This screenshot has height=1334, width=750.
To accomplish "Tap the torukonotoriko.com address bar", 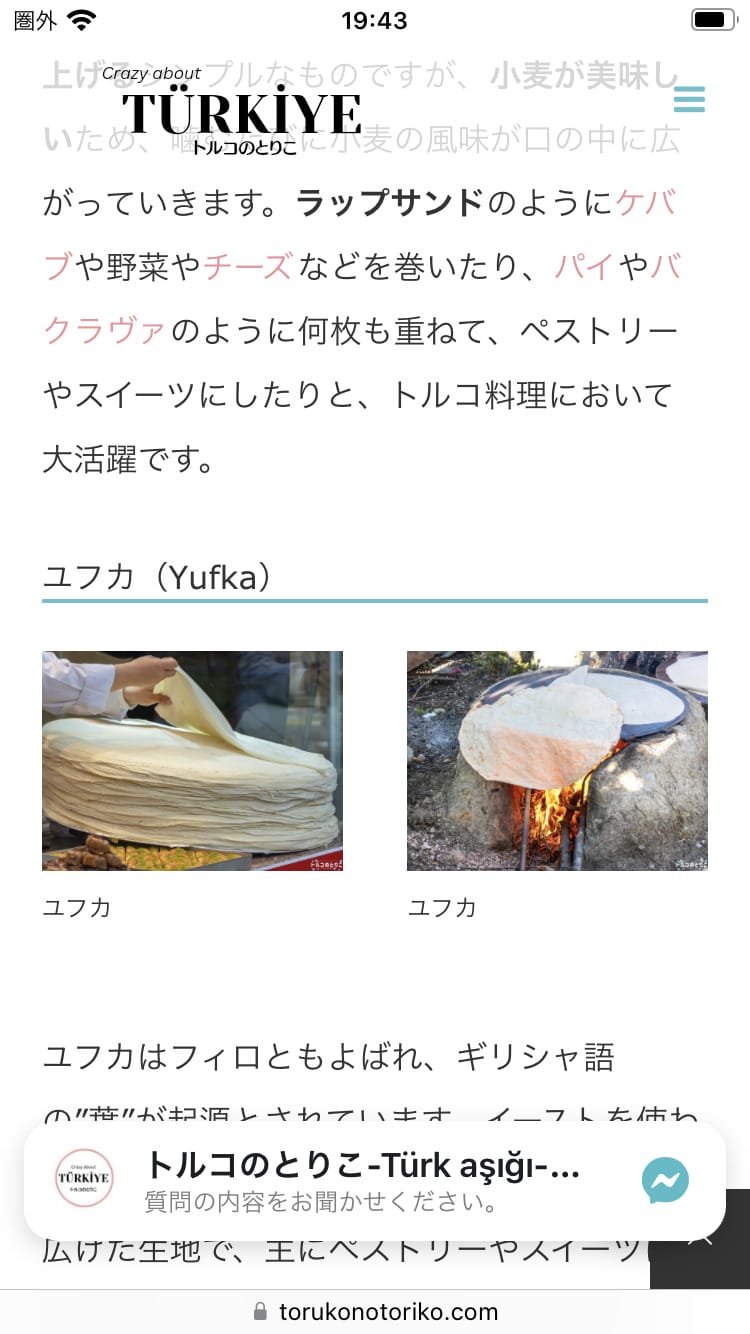I will (374, 1311).
